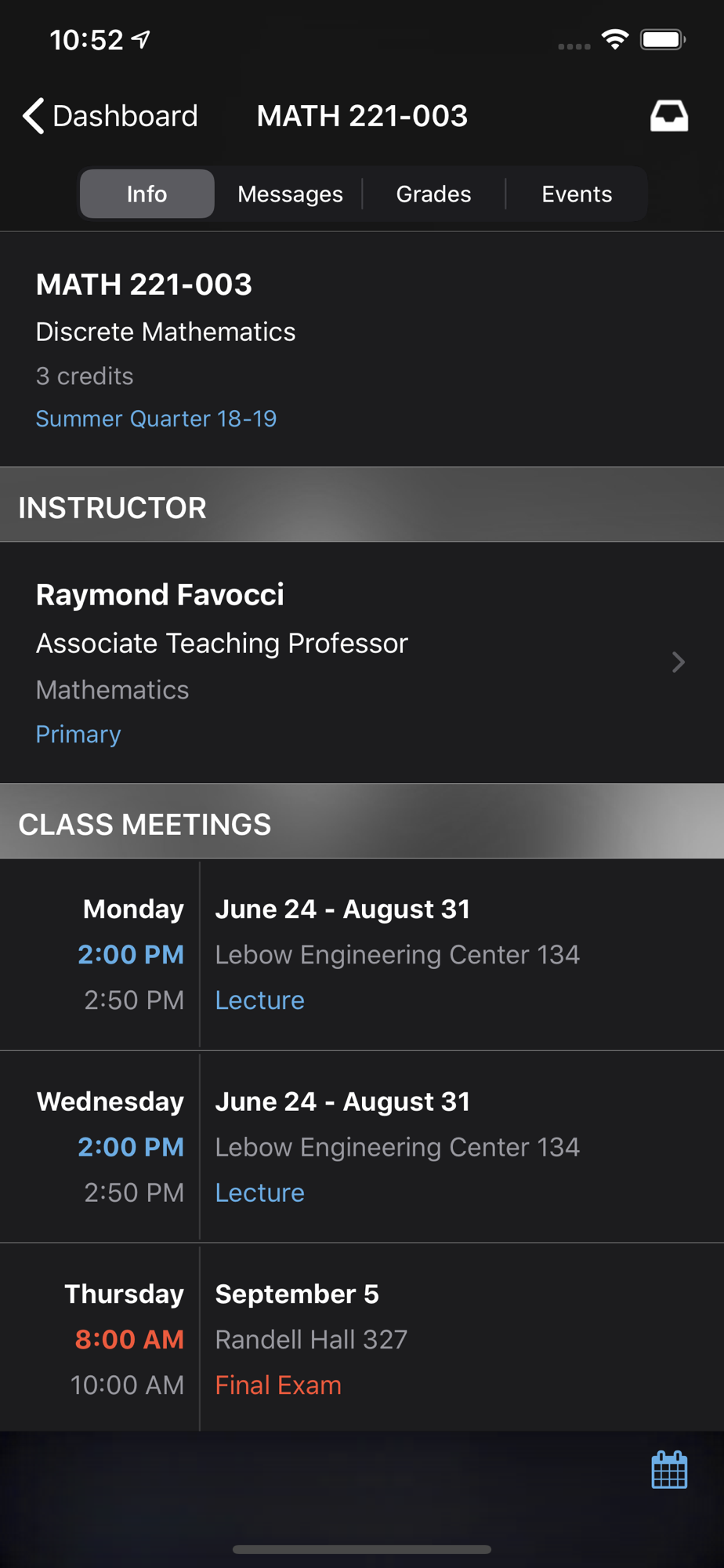Viewport: 724px width, 1568px height.
Task: Select the Info segment
Action: (x=147, y=194)
